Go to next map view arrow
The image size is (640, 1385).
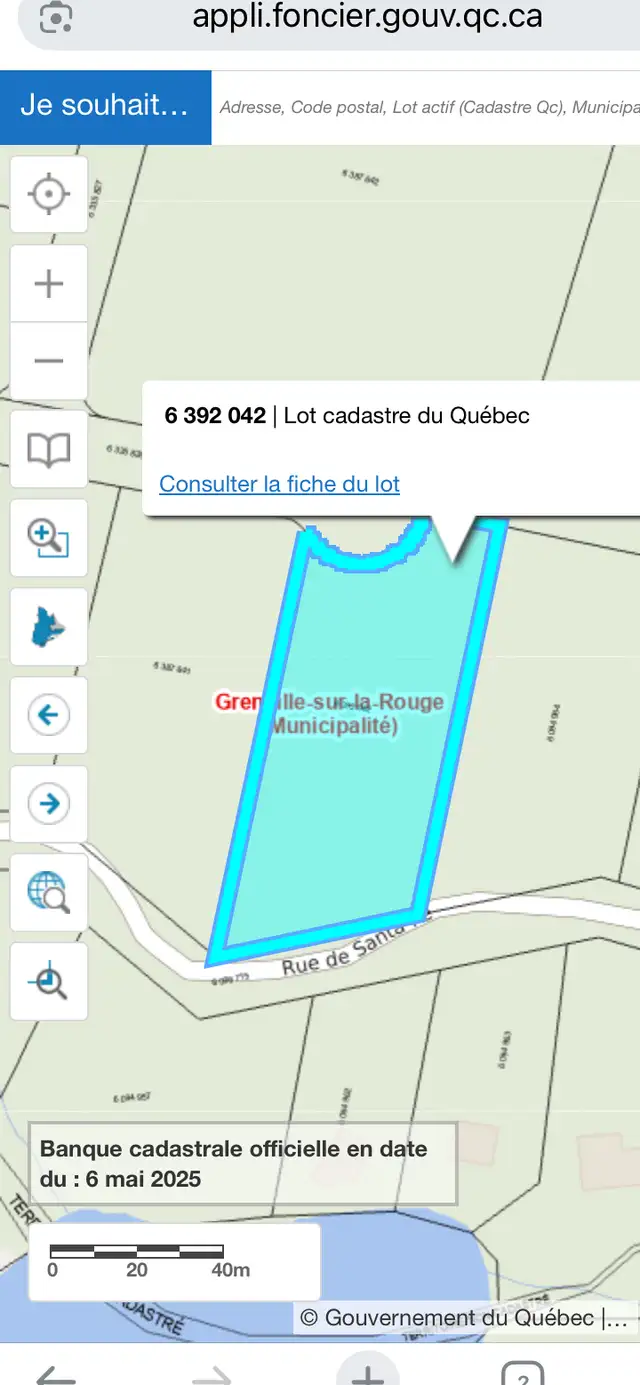click(x=49, y=804)
